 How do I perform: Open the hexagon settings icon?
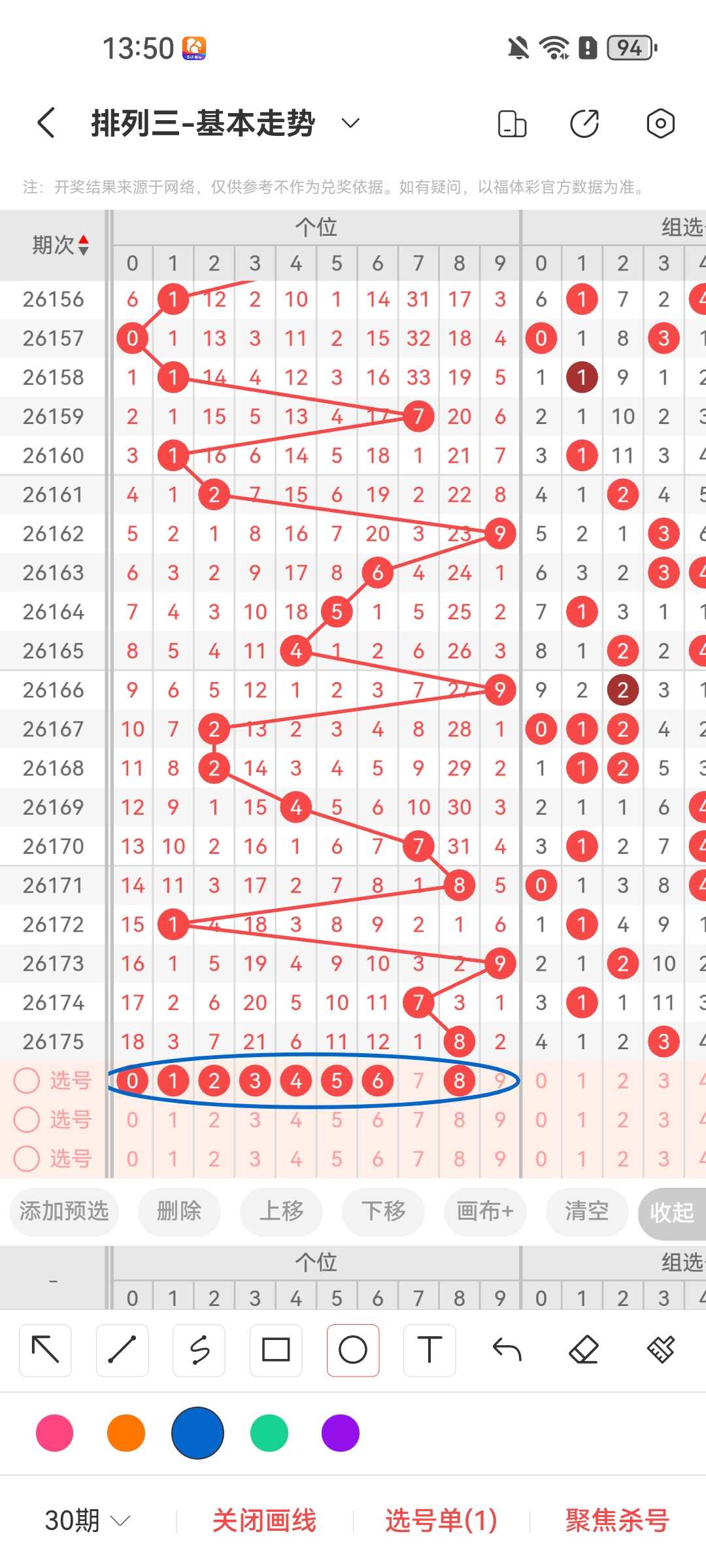tap(660, 123)
